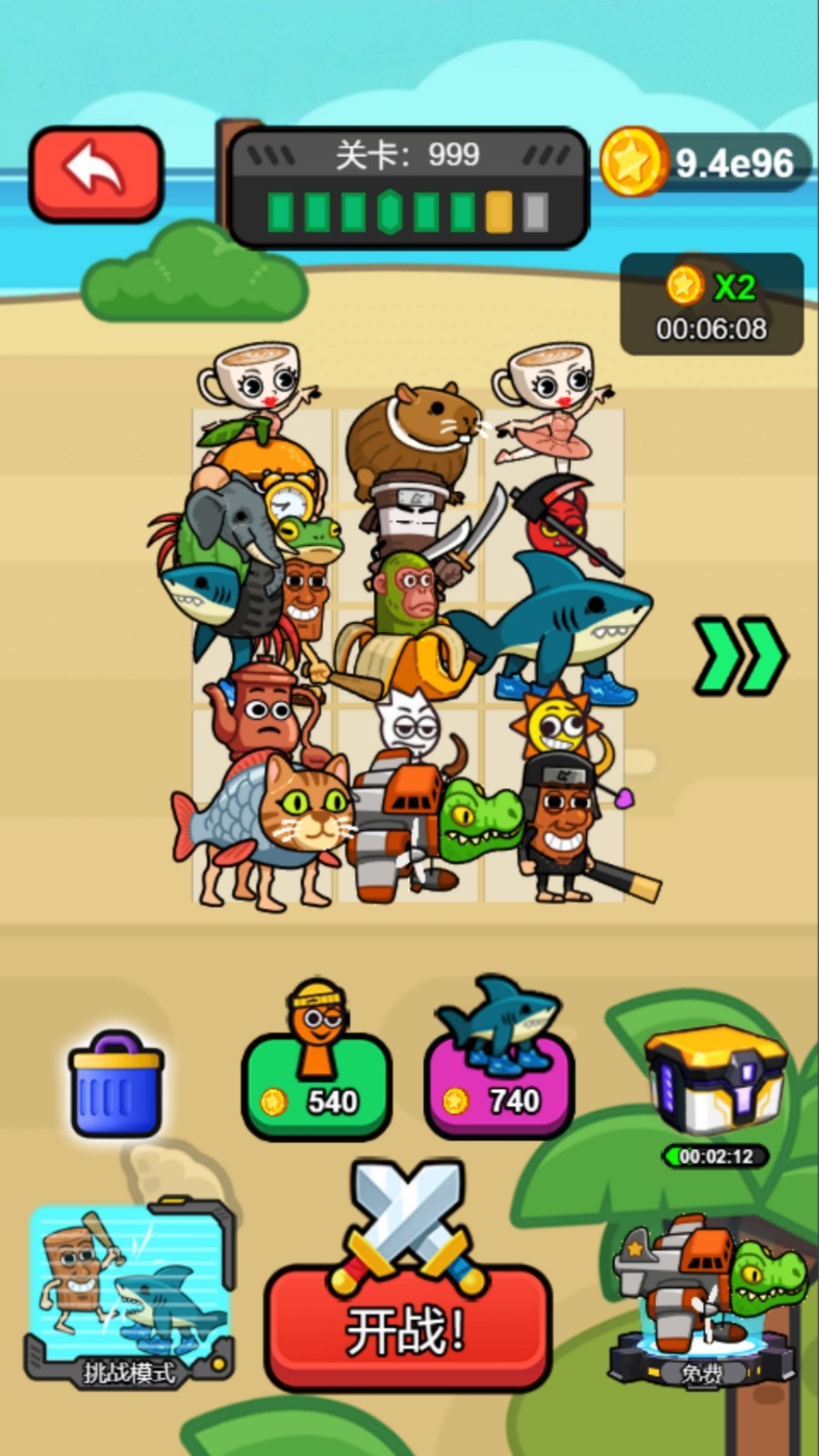This screenshot has height=1456, width=819.
Task: Tap the red back arrow button
Action: coord(96,175)
